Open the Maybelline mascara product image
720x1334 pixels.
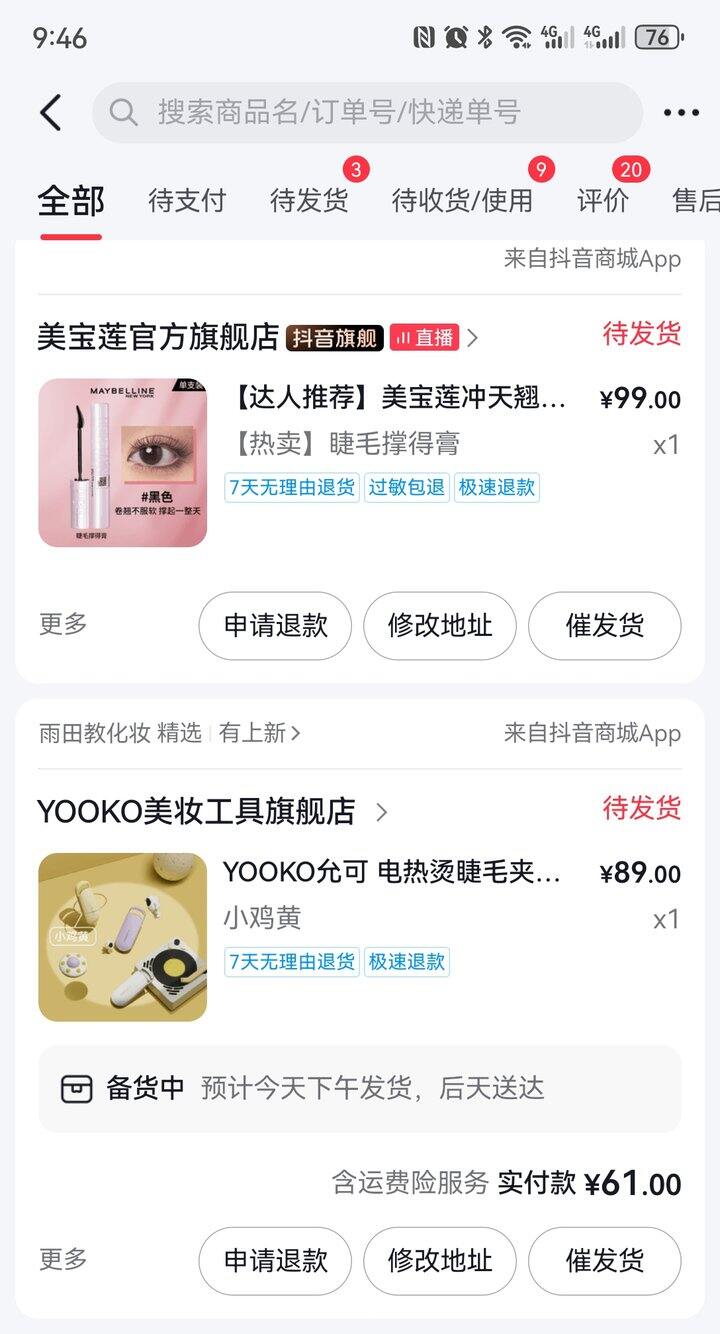point(123,463)
